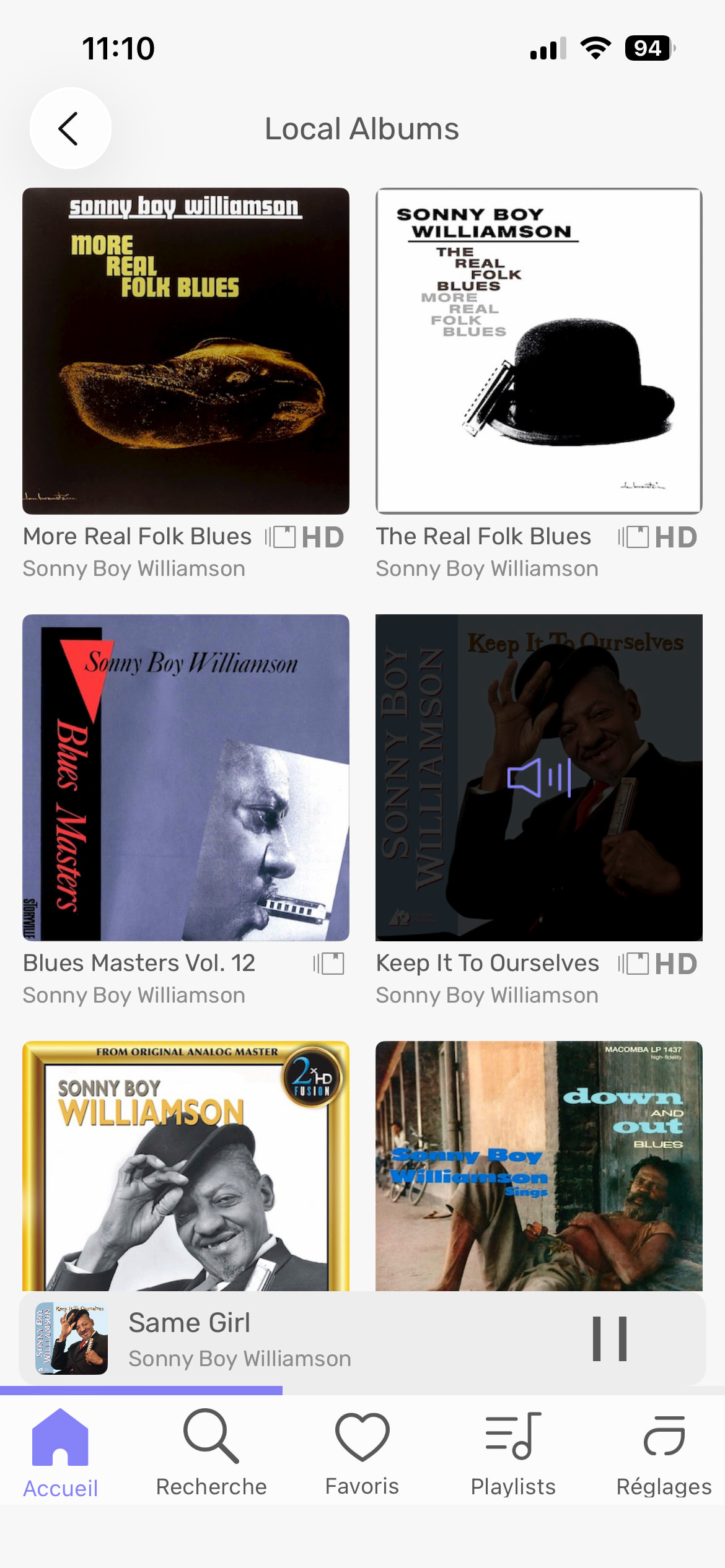Open the Blues Masters Vol. 12 album
The width and height of the screenshot is (725, 1568).
coord(186,777)
